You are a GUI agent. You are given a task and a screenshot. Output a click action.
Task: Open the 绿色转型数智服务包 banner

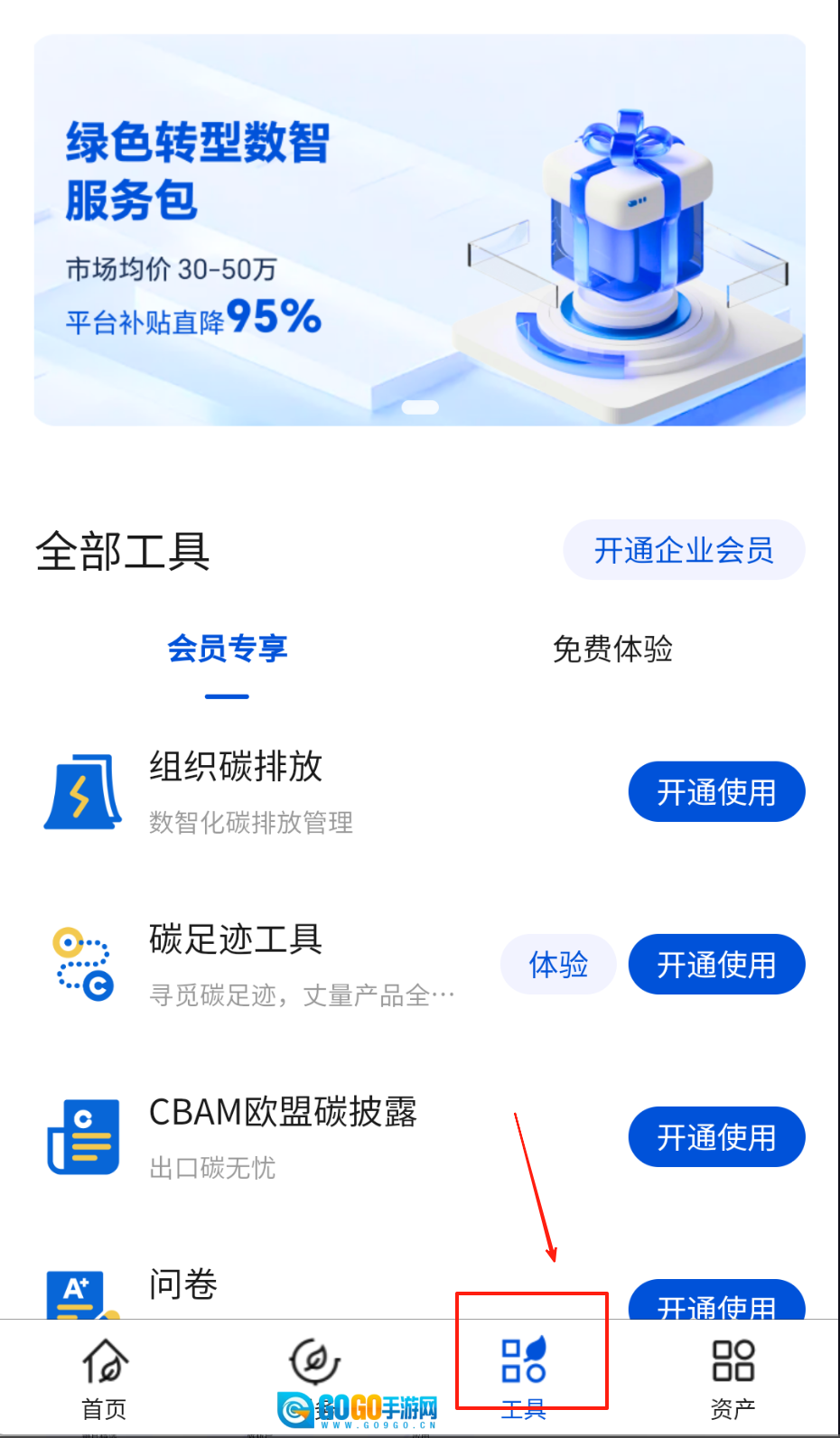click(x=419, y=230)
